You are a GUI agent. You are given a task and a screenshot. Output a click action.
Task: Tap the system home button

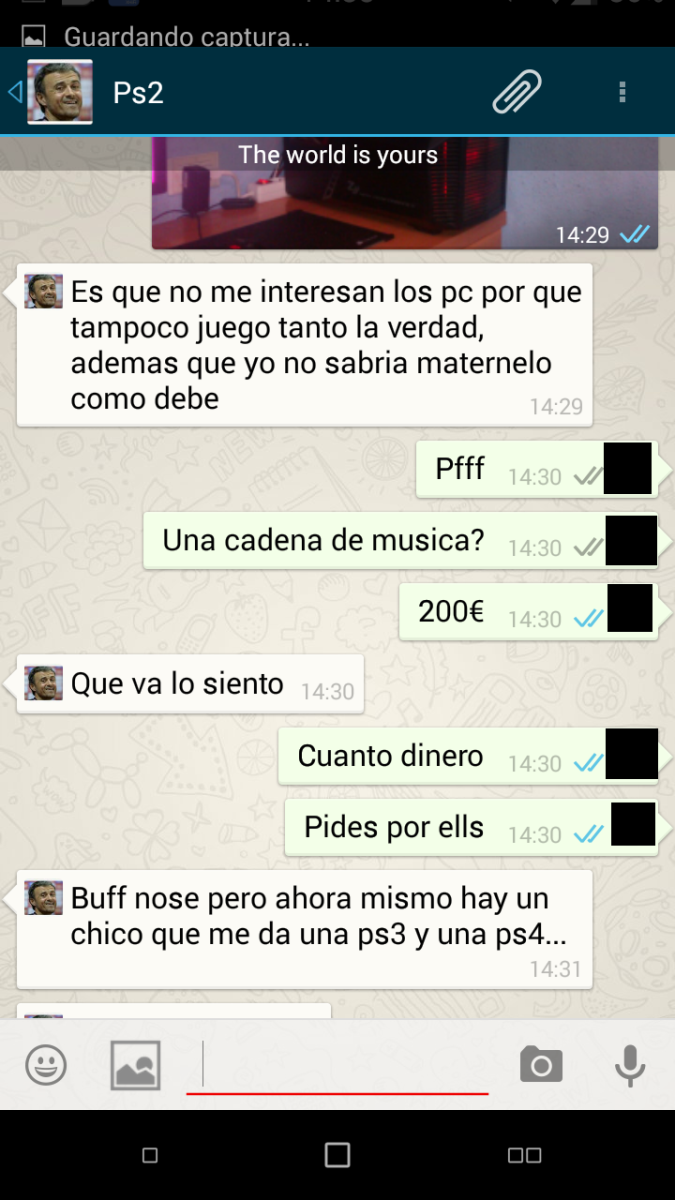pyautogui.click(x=337, y=1155)
